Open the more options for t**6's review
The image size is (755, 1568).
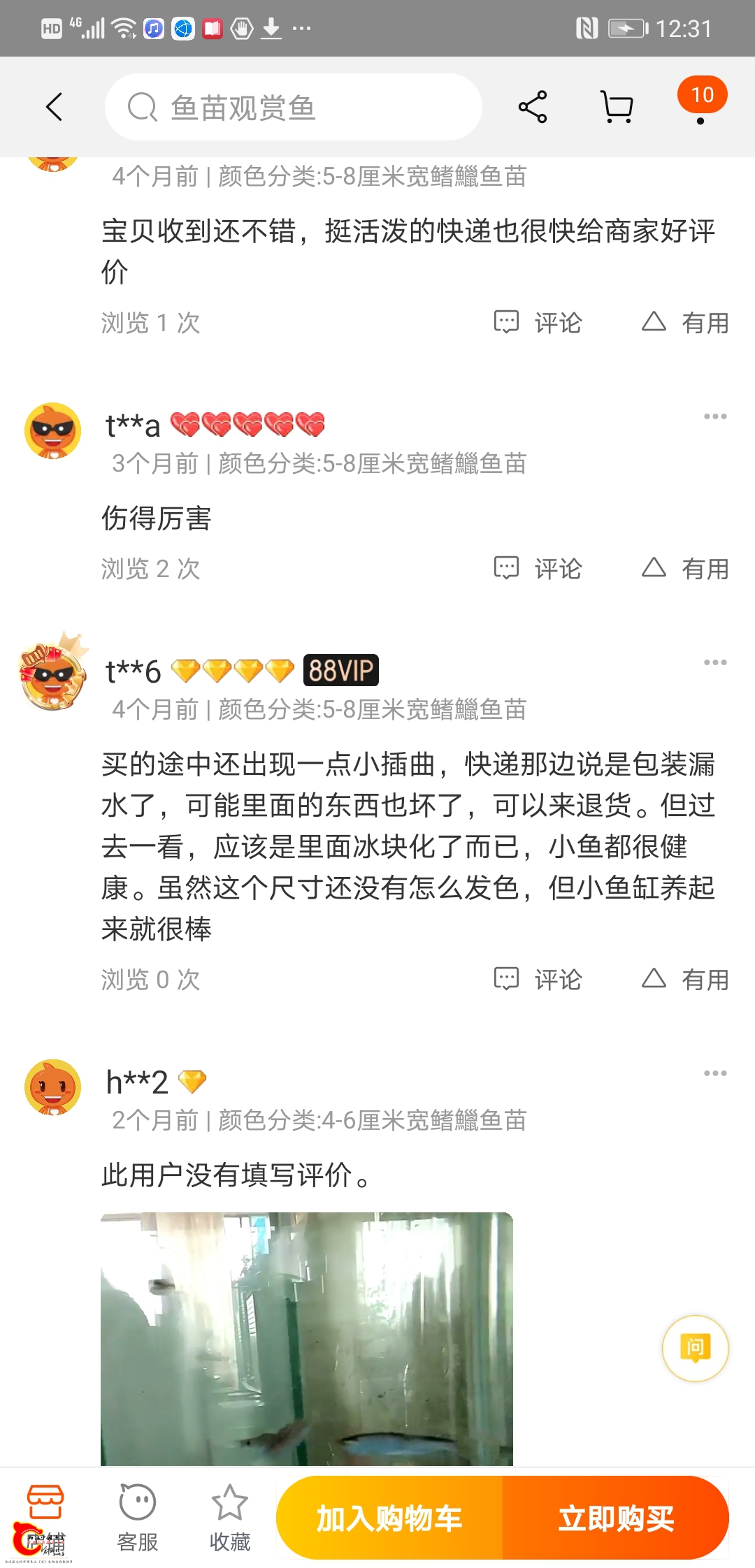(715, 662)
